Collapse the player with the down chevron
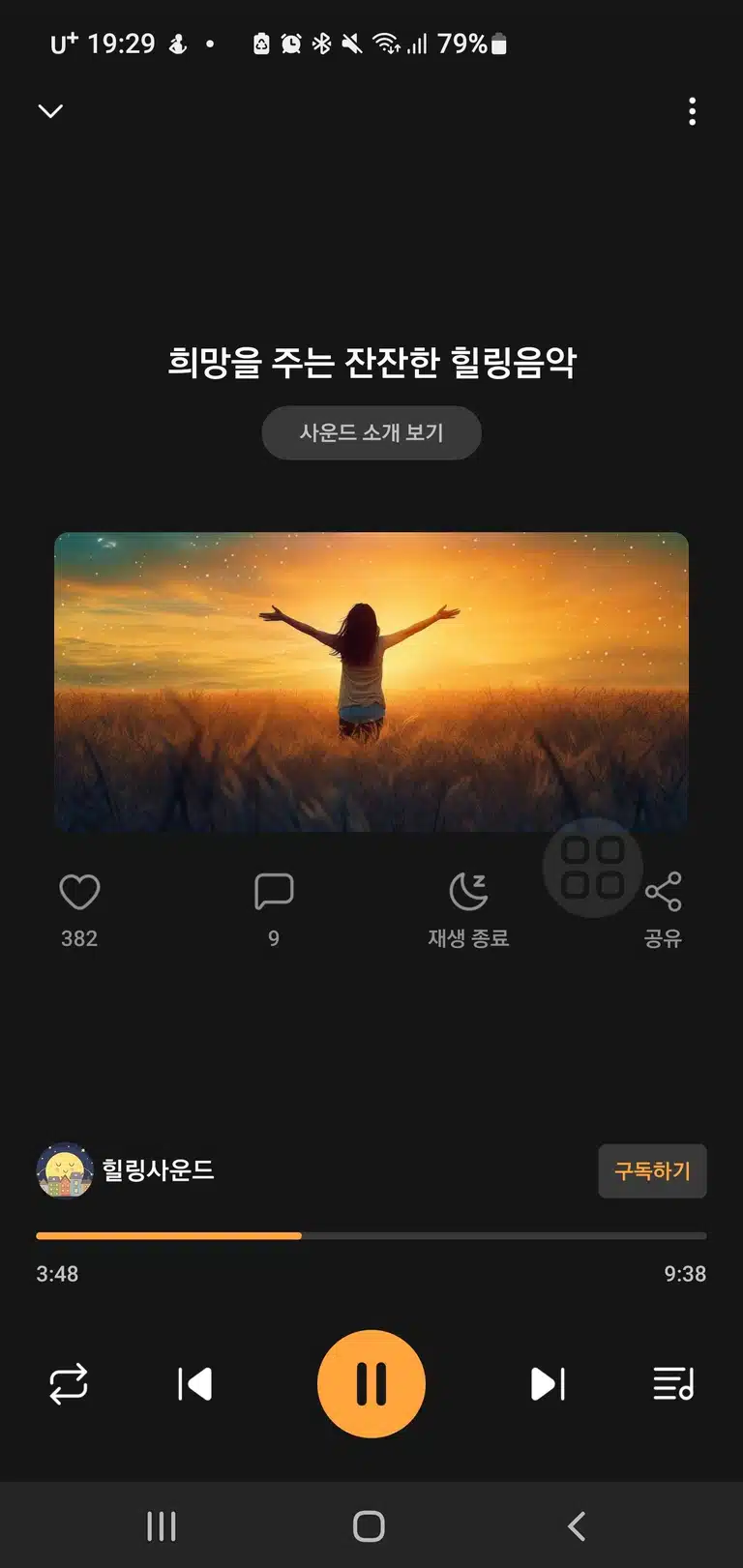This screenshot has width=743, height=1568. pyautogui.click(x=50, y=111)
